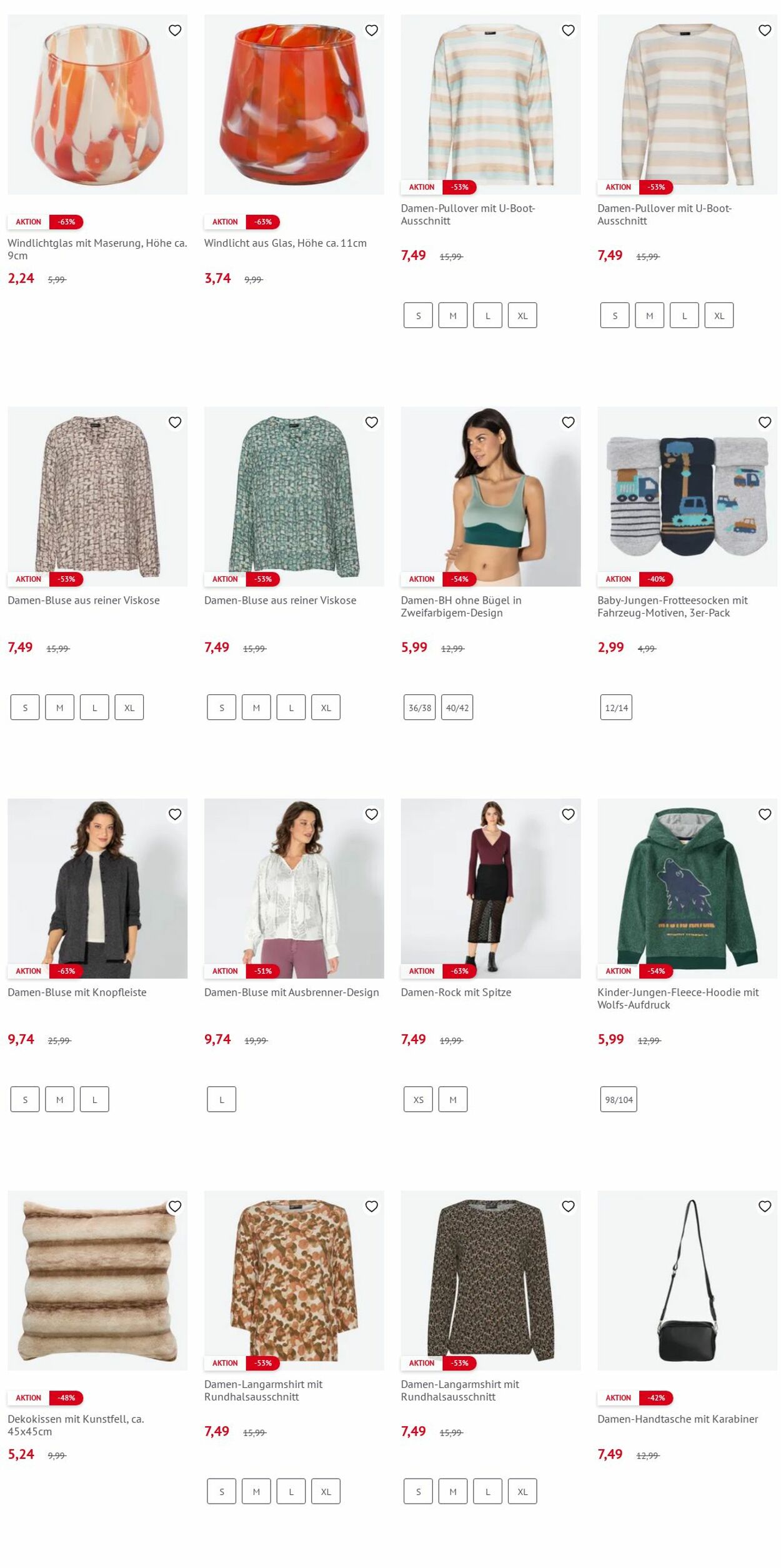
Task: Favorite the Damen-BH ohne Bügel
Action: [568, 422]
